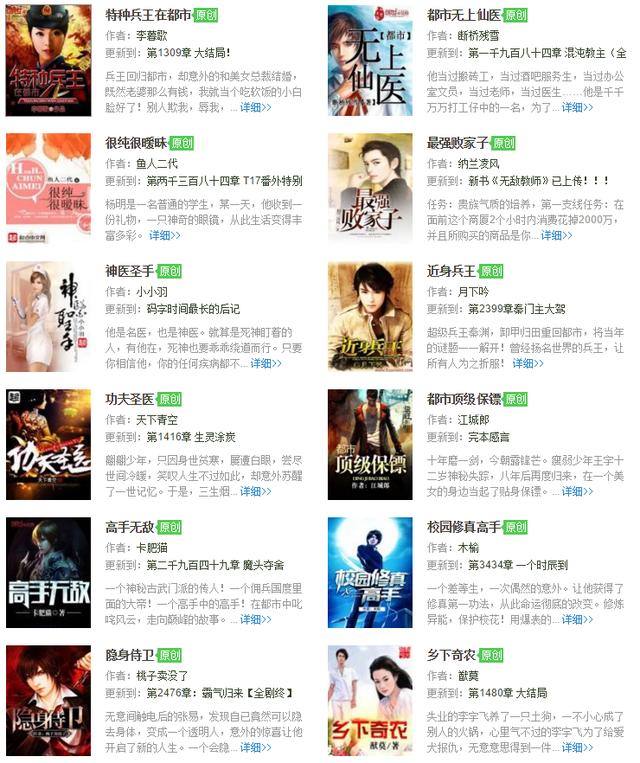
Task: Tap 详细 under 神医圣手 summary
Action: 266,364
